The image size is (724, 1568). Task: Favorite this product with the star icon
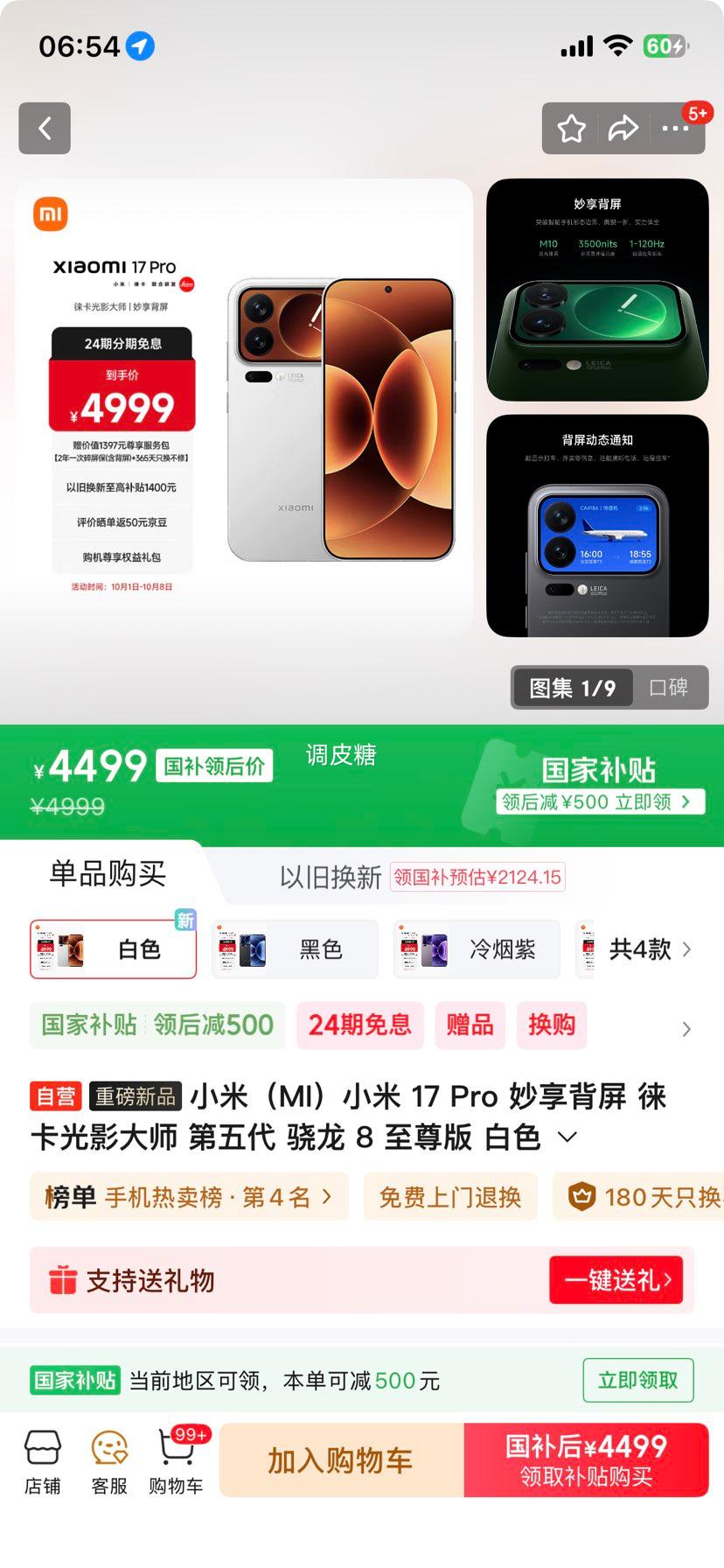(x=572, y=129)
